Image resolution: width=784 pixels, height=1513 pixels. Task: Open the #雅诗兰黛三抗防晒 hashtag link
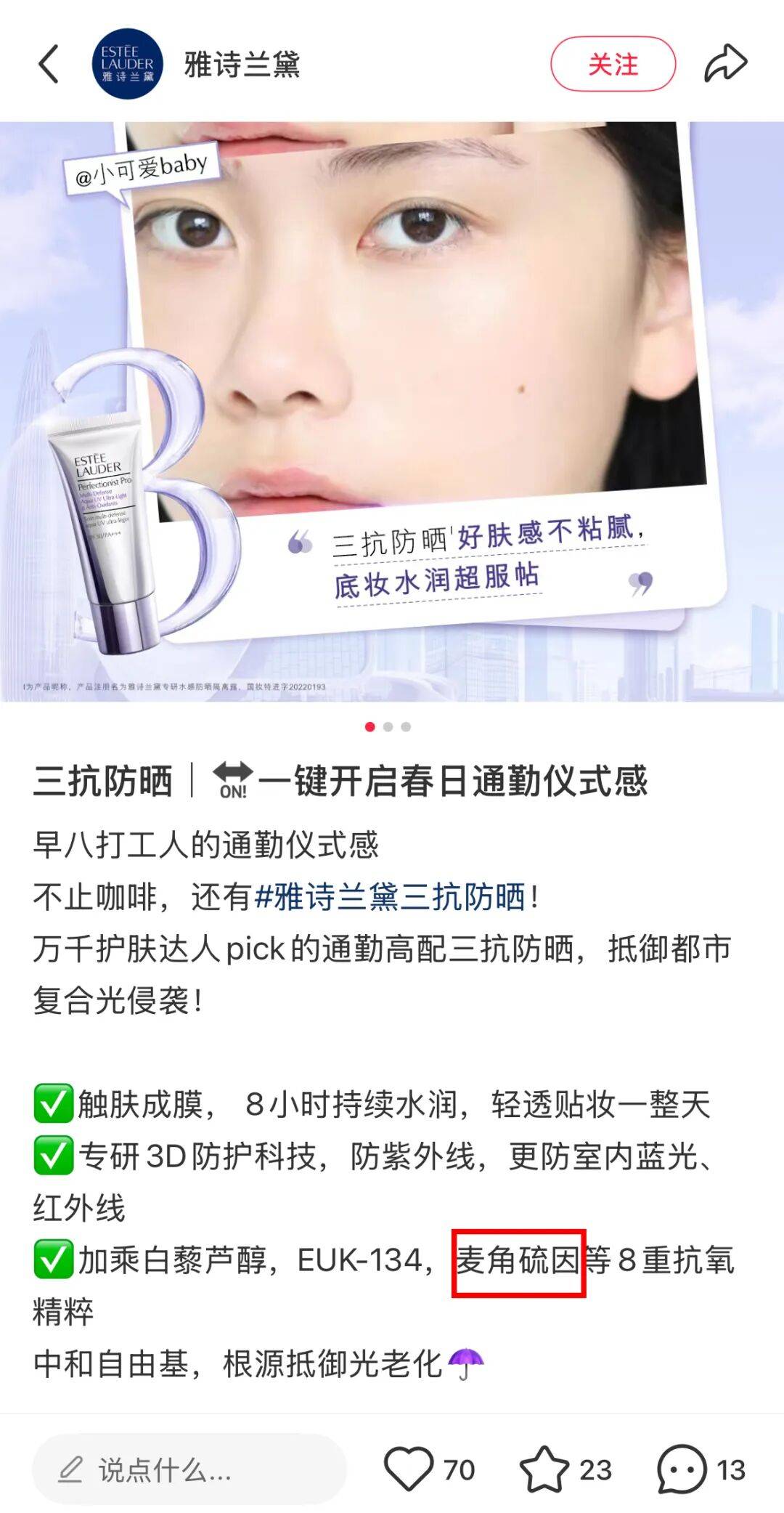[x=389, y=896]
